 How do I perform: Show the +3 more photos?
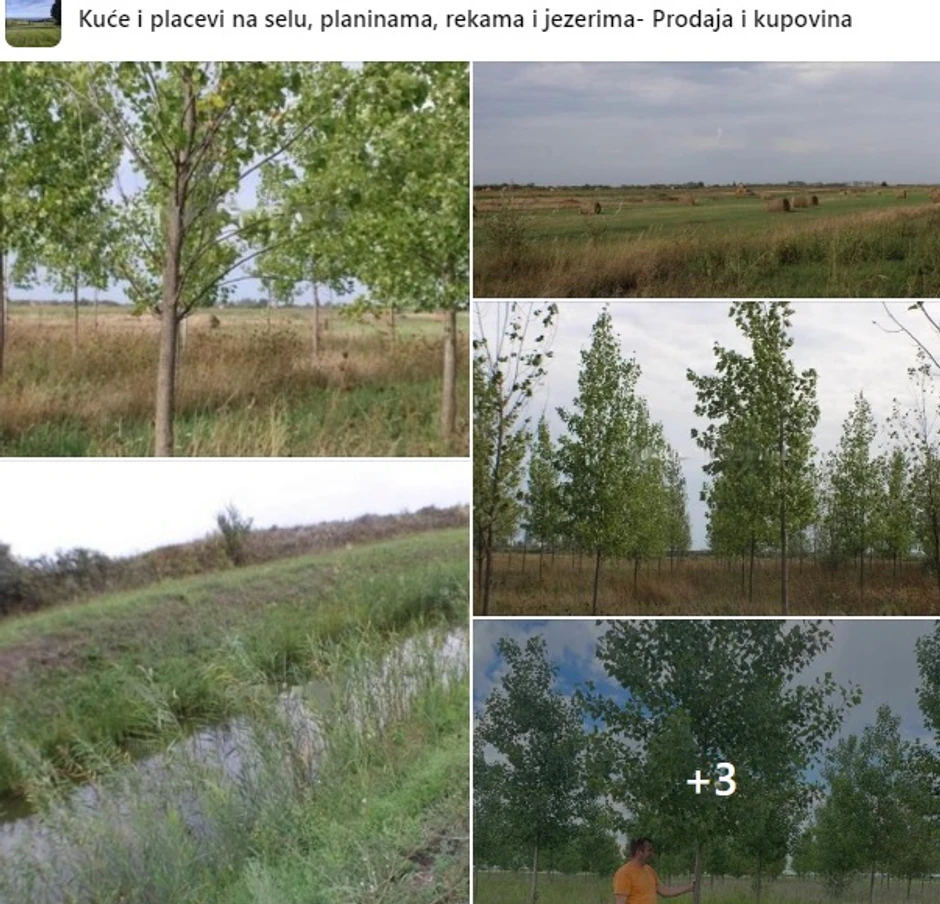[710, 780]
